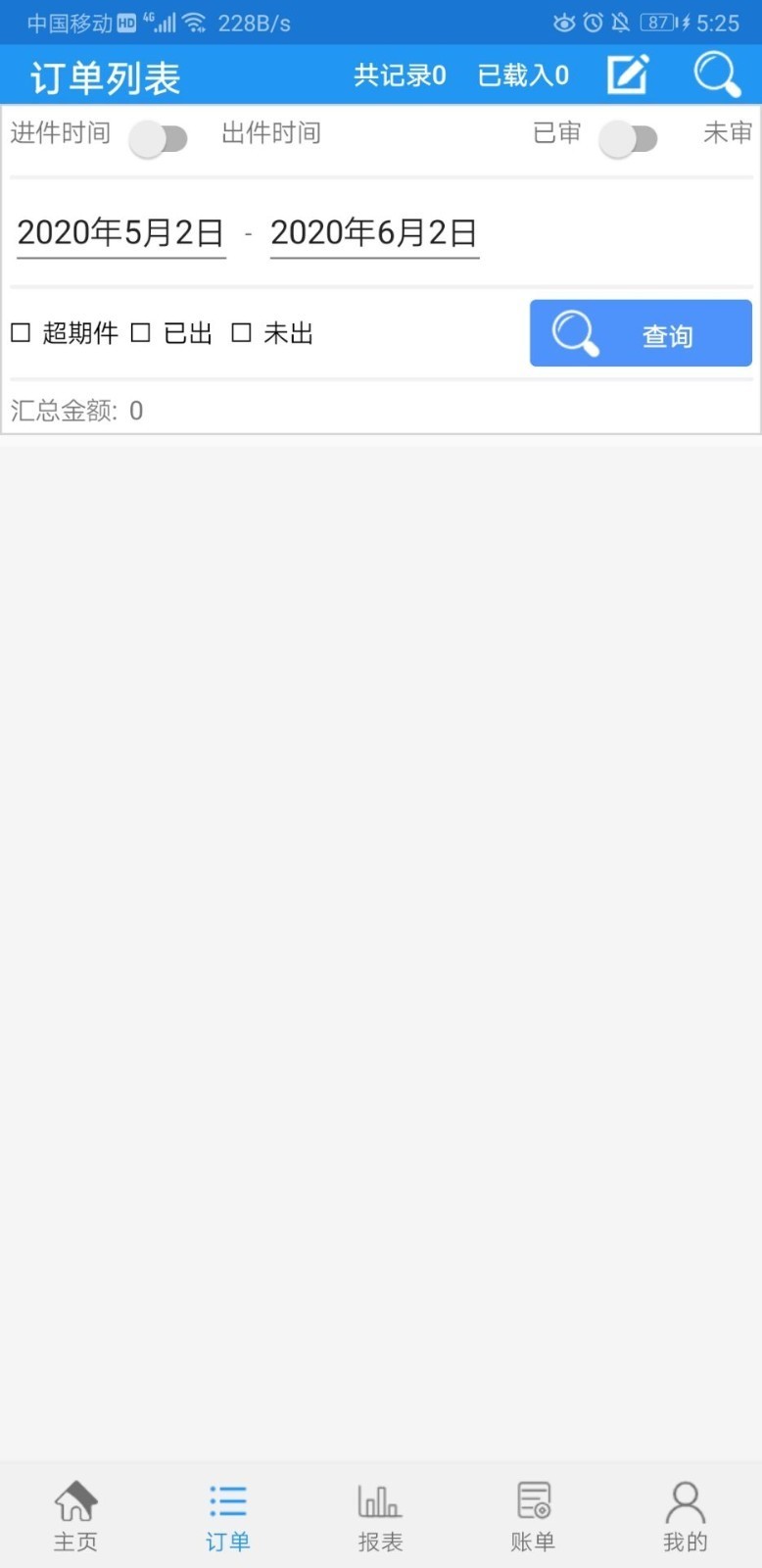Open the 我的 tab
The height and width of the screenshot is (1568, 762).
coord(685,1516)
